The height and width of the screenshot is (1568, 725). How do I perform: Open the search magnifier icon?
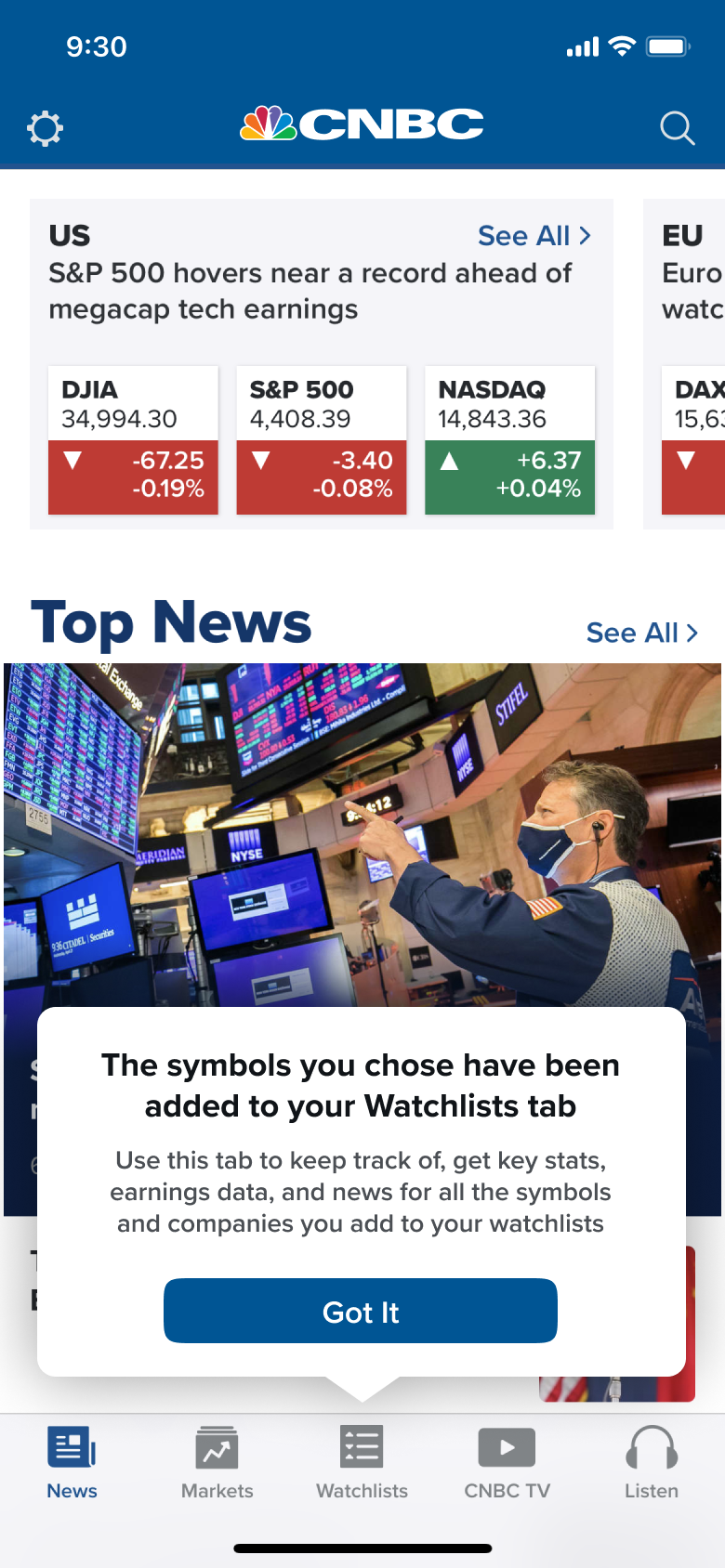(677, 128)
